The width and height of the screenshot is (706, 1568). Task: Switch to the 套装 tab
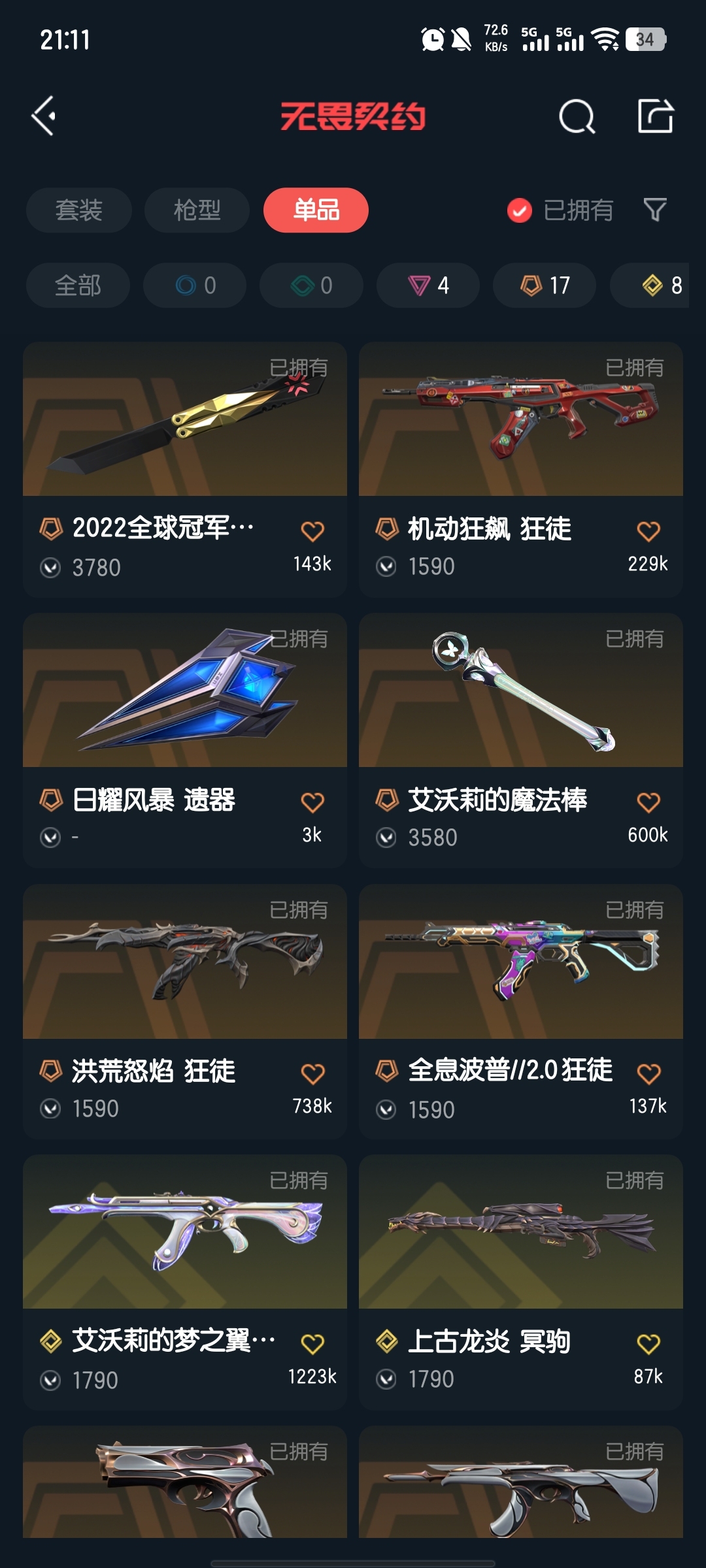(x=79, y=210)
